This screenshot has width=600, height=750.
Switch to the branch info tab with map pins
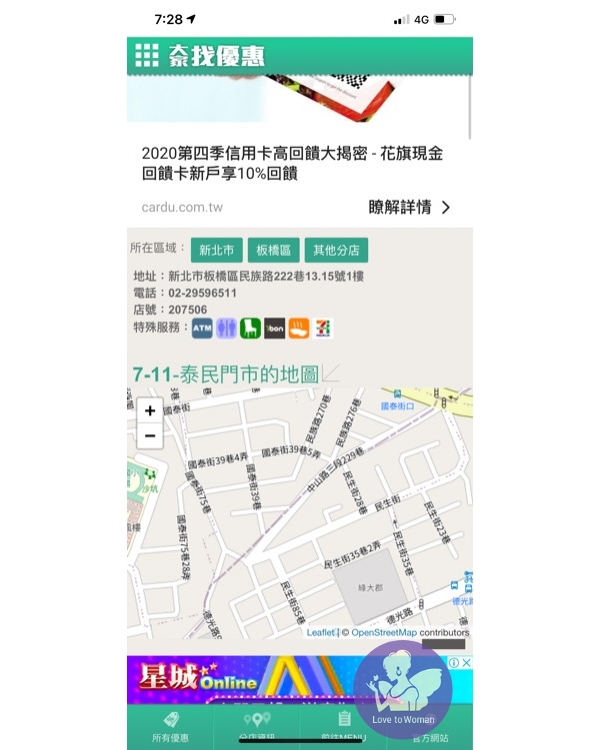point(257,725)
